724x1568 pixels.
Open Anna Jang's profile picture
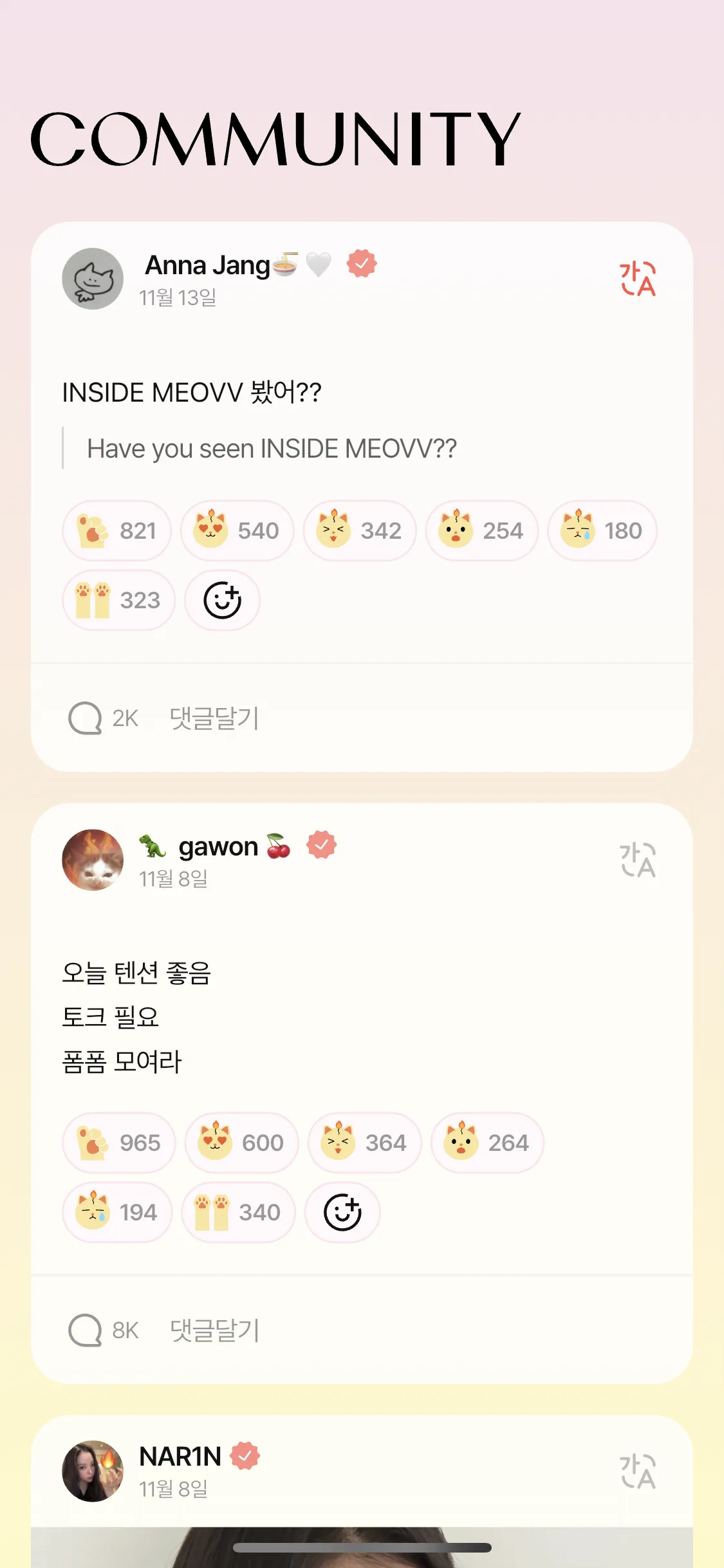[93, 279]
